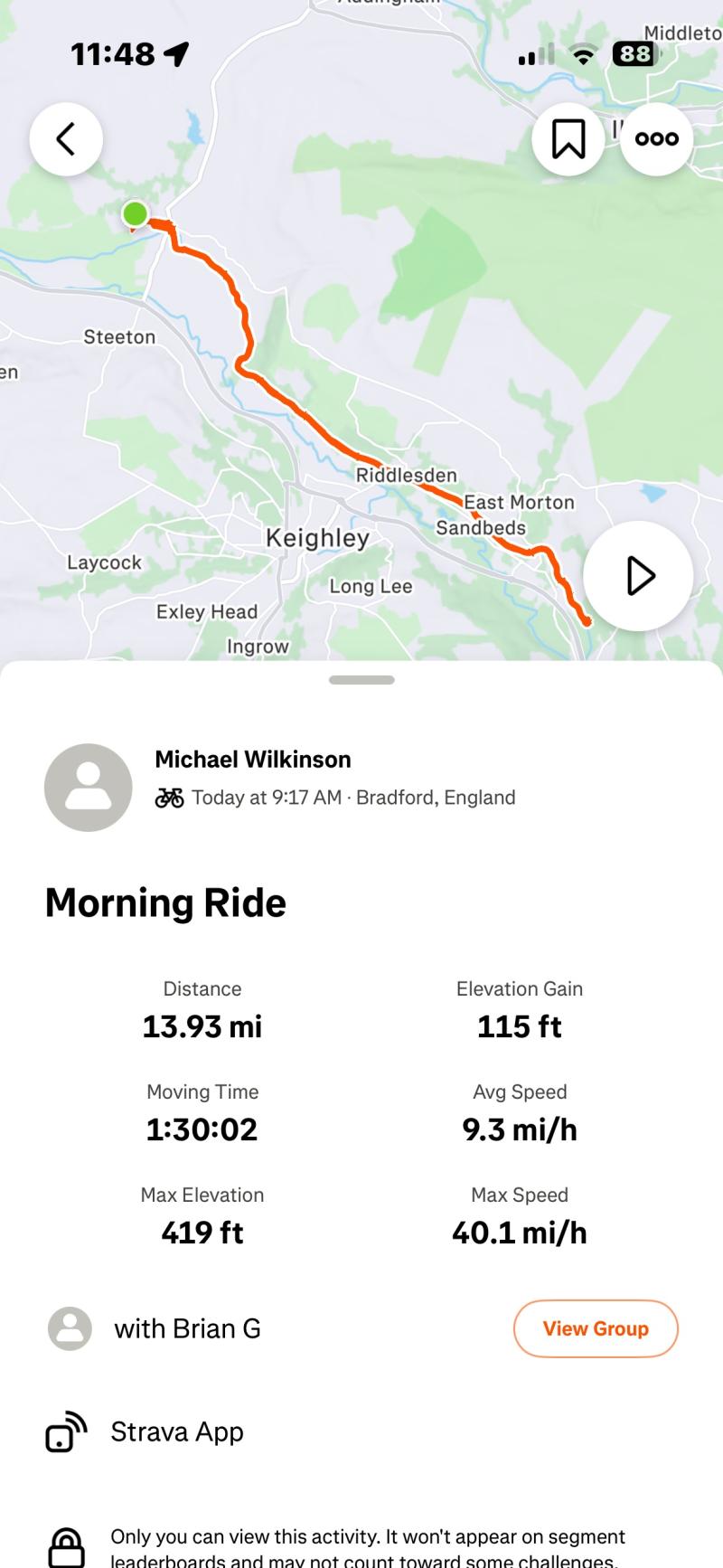Viewport: 723px width, 1568px height.
Task: Bookmark this ride's route
Action: point(568,139)
